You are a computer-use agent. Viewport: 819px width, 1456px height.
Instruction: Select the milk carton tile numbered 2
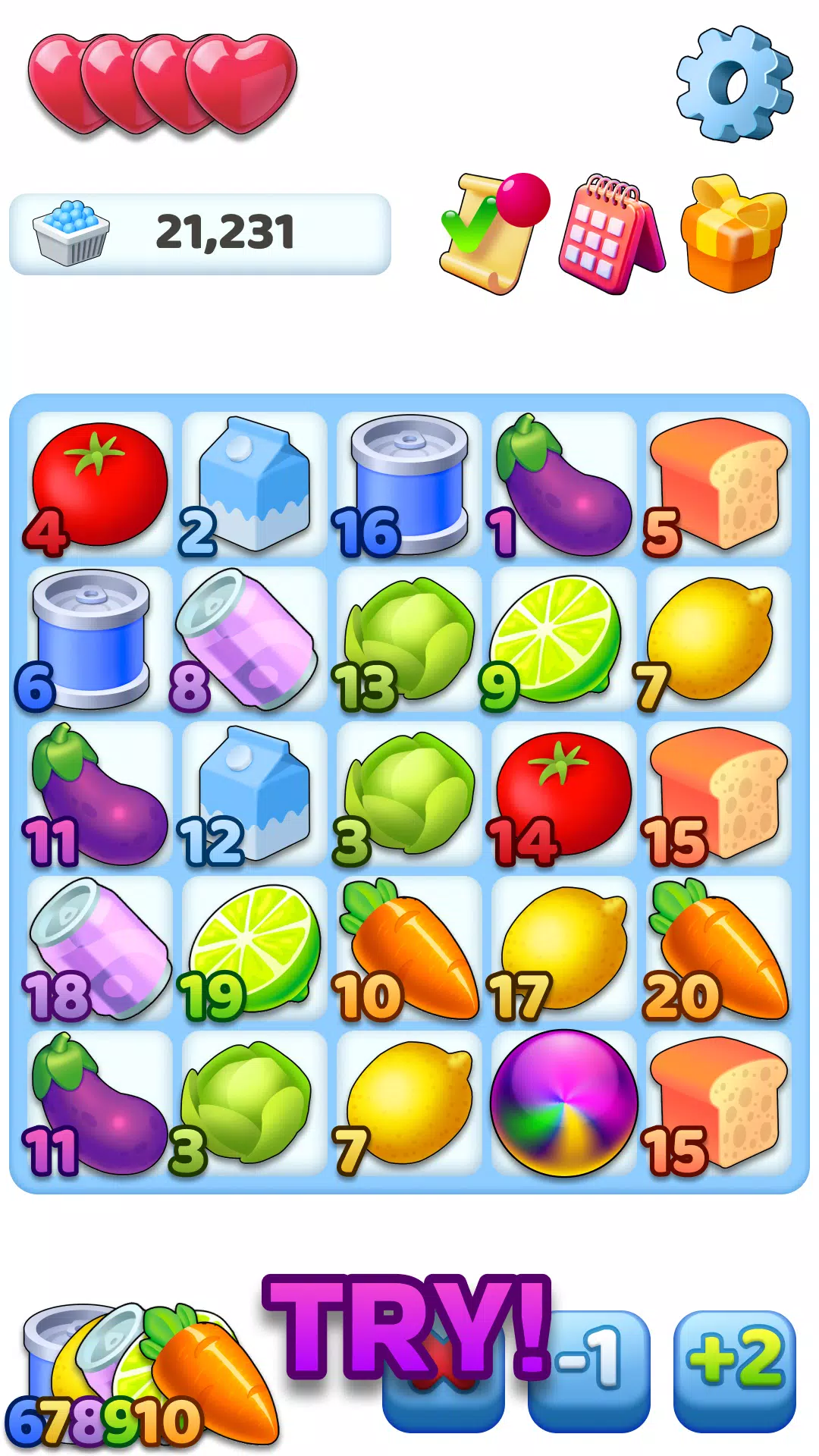[254, 484]
